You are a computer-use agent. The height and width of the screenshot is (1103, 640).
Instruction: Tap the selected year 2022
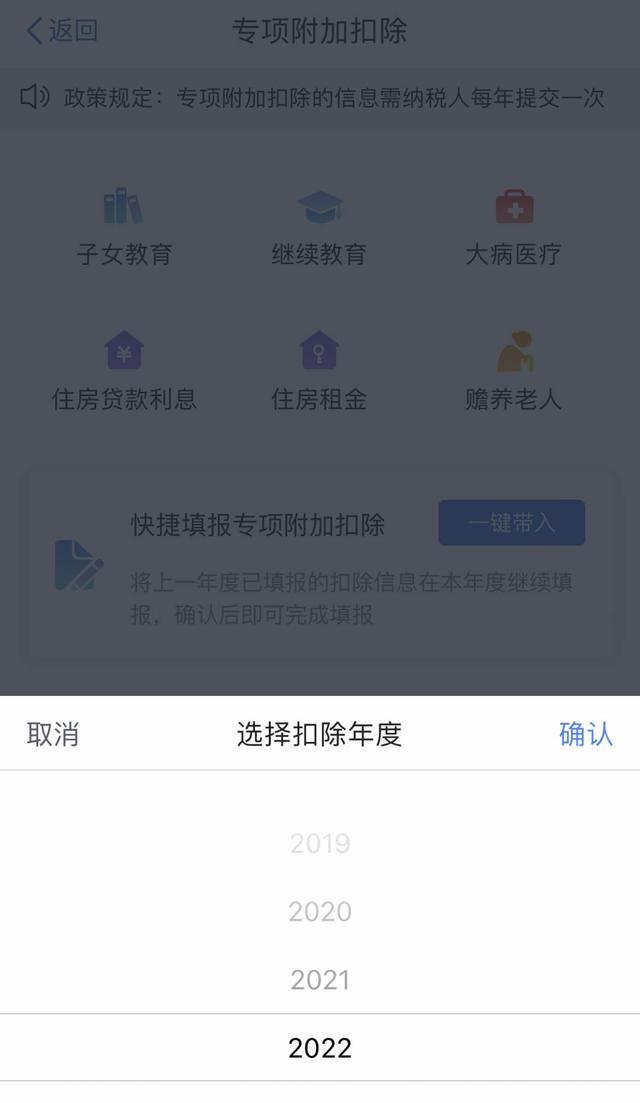click(320, 1047)
